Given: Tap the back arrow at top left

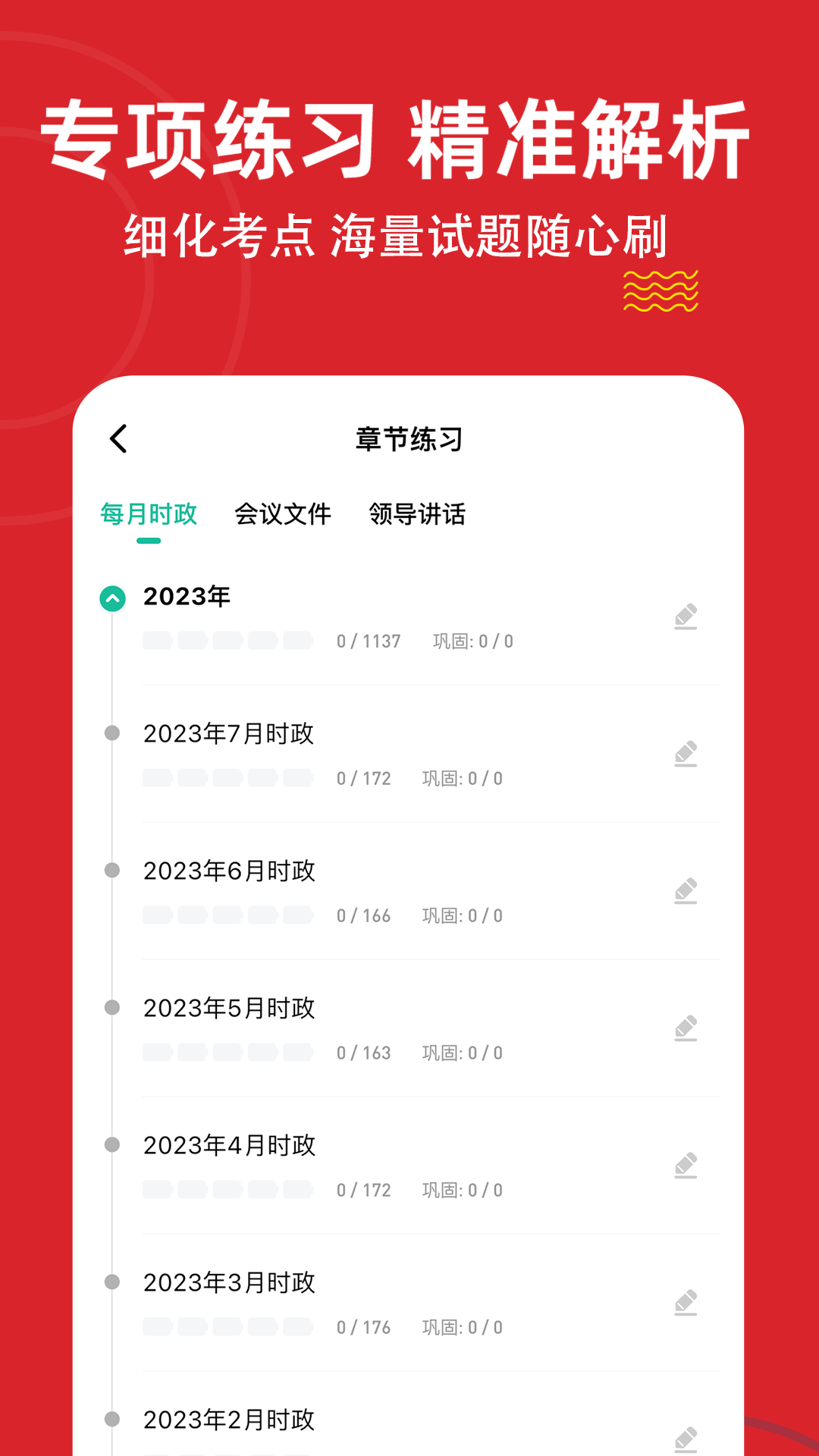Looking at the screenshot, I should pyautogui.click(x=118, y=438).
